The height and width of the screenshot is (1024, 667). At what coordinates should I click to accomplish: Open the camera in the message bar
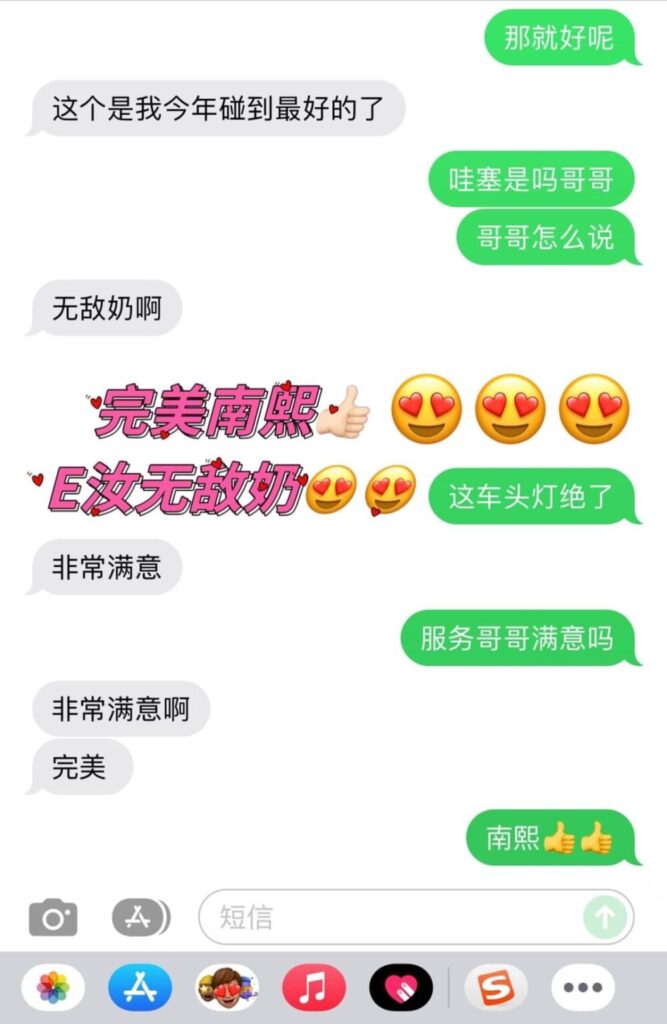53,916
